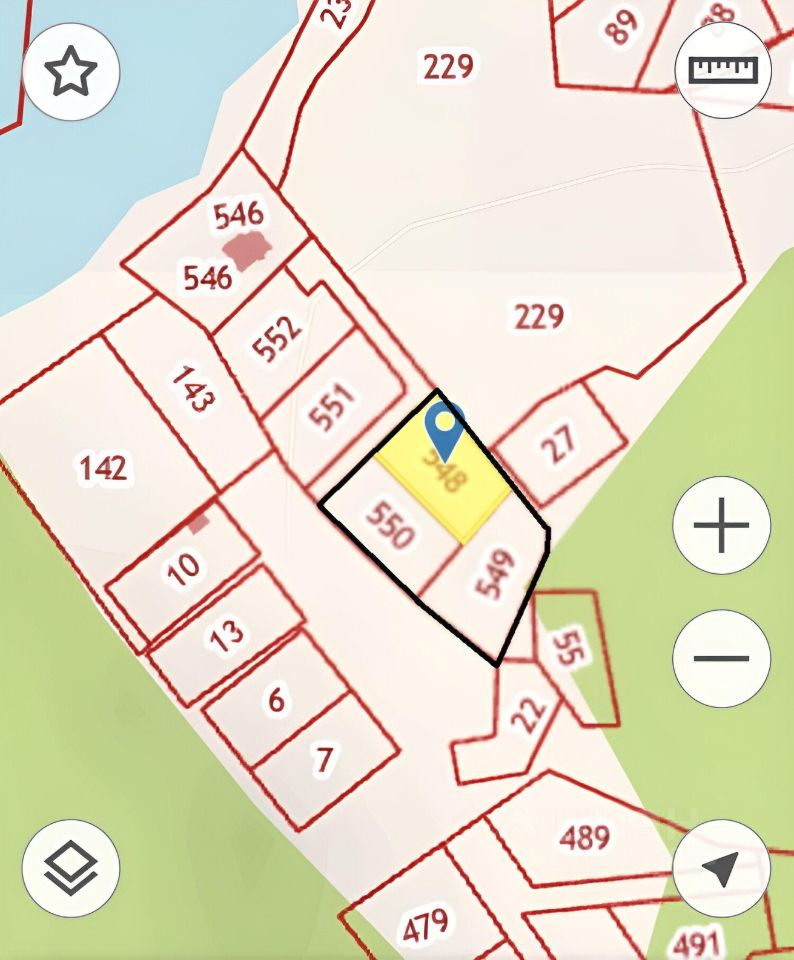
Task: Open the map layers selector
Action: [71, 868]
